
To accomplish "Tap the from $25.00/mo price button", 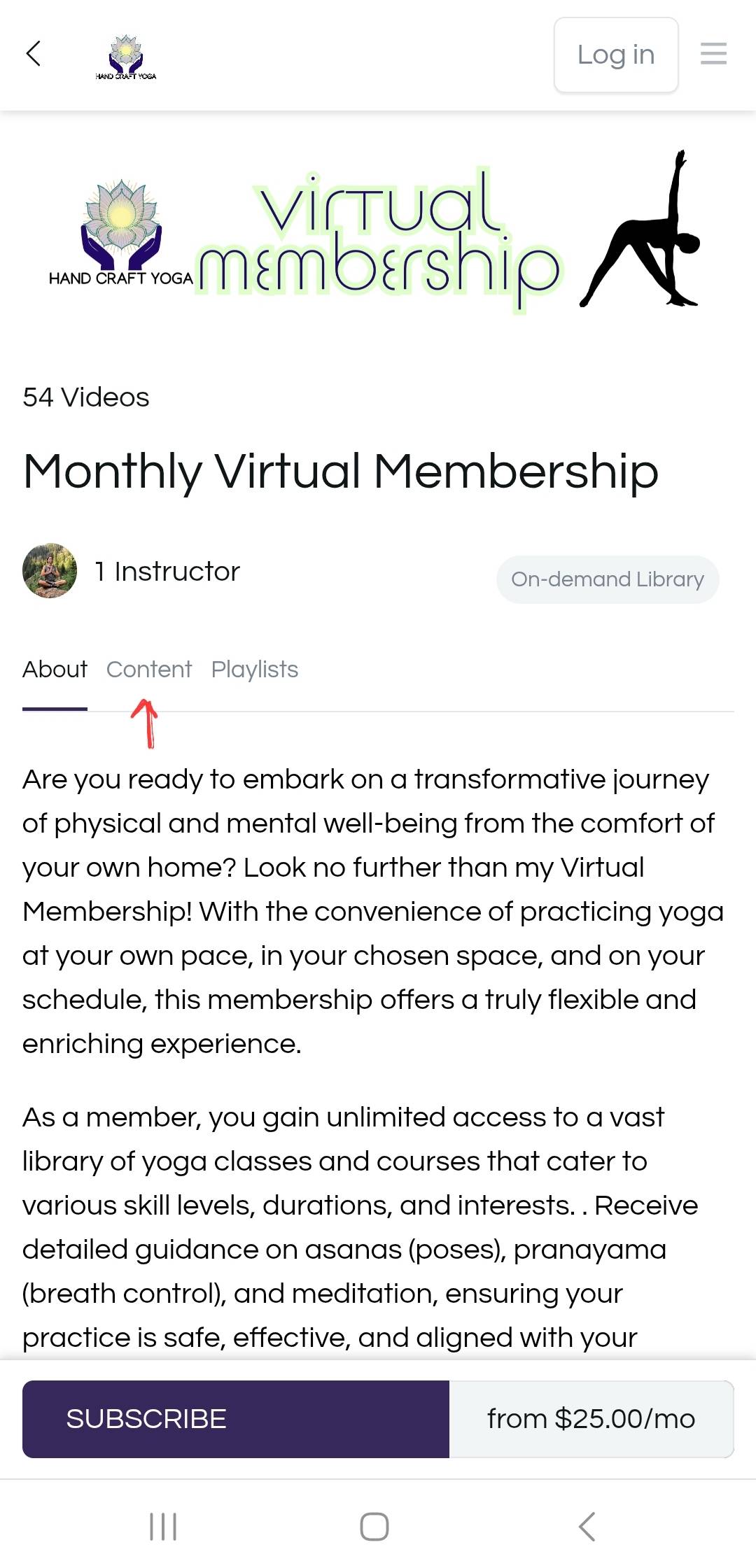I will pyautogui.click(x=591, y=1418).
